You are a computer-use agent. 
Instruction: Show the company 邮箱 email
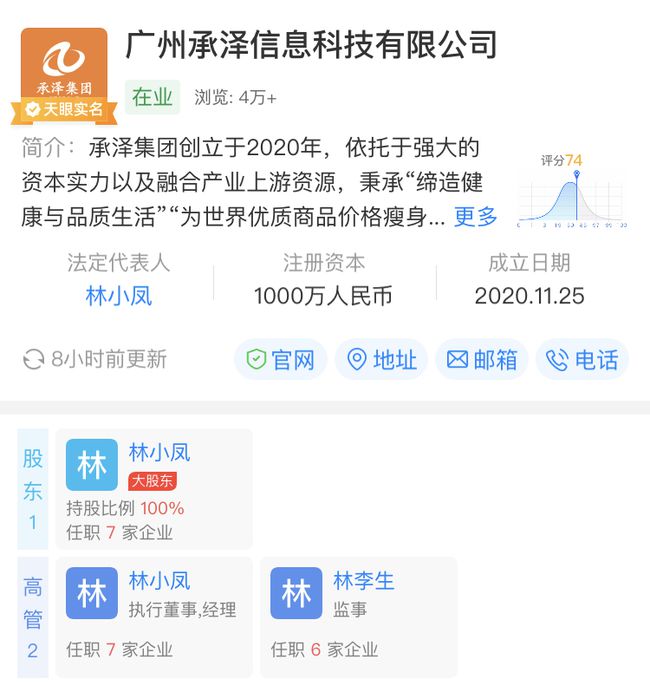click(x=482, y=360)
